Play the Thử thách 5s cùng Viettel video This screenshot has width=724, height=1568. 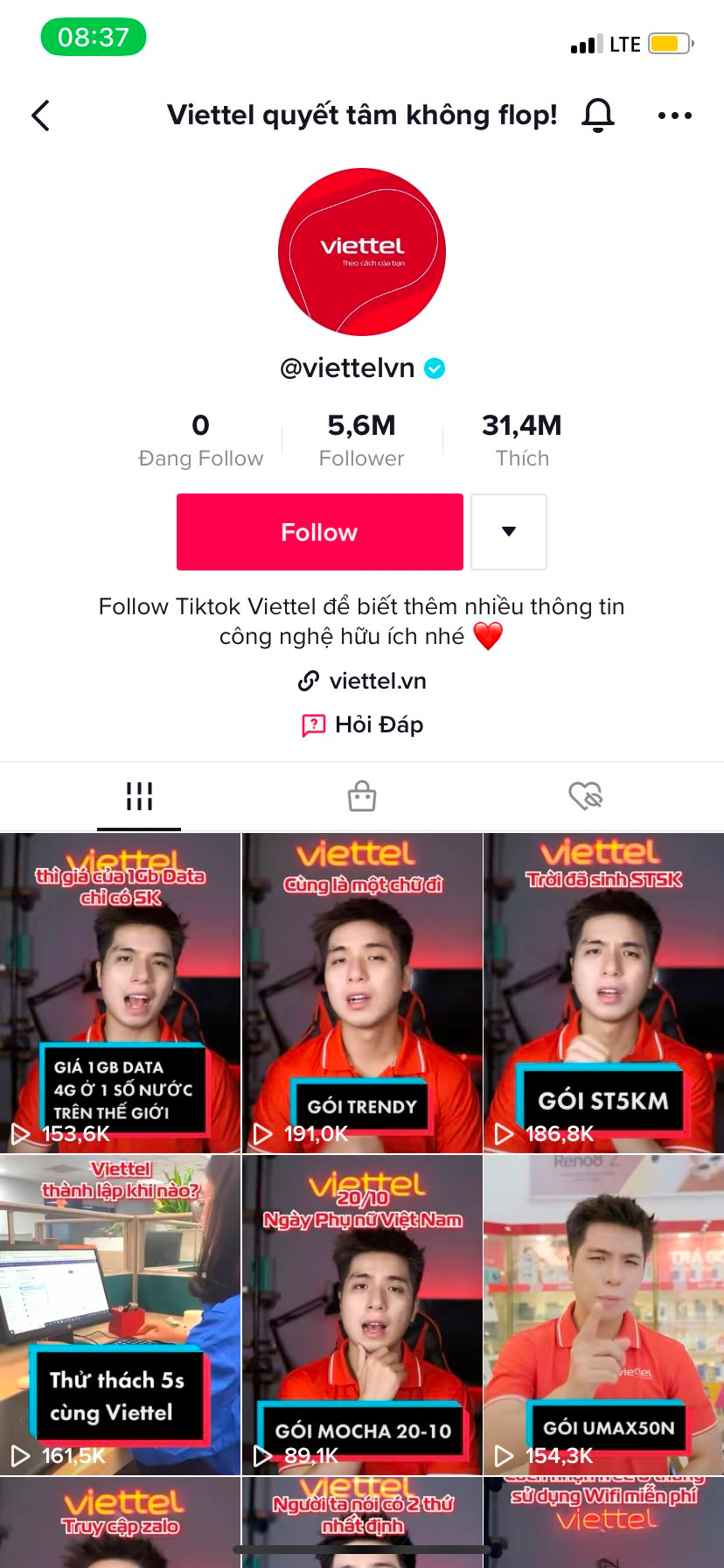point(120,1314)
